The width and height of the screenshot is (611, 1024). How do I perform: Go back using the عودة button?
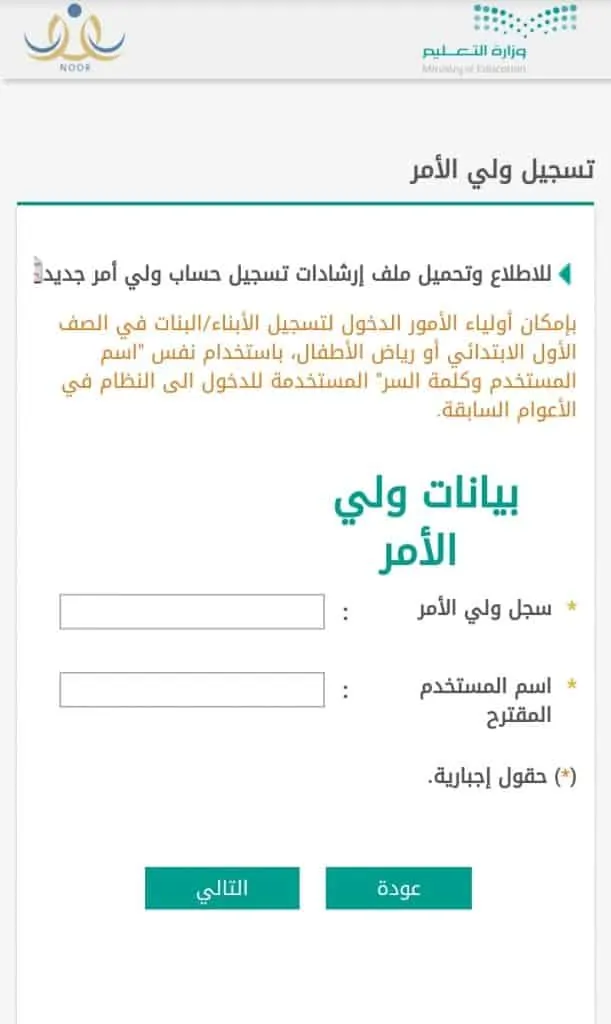[x=398, y=888]
